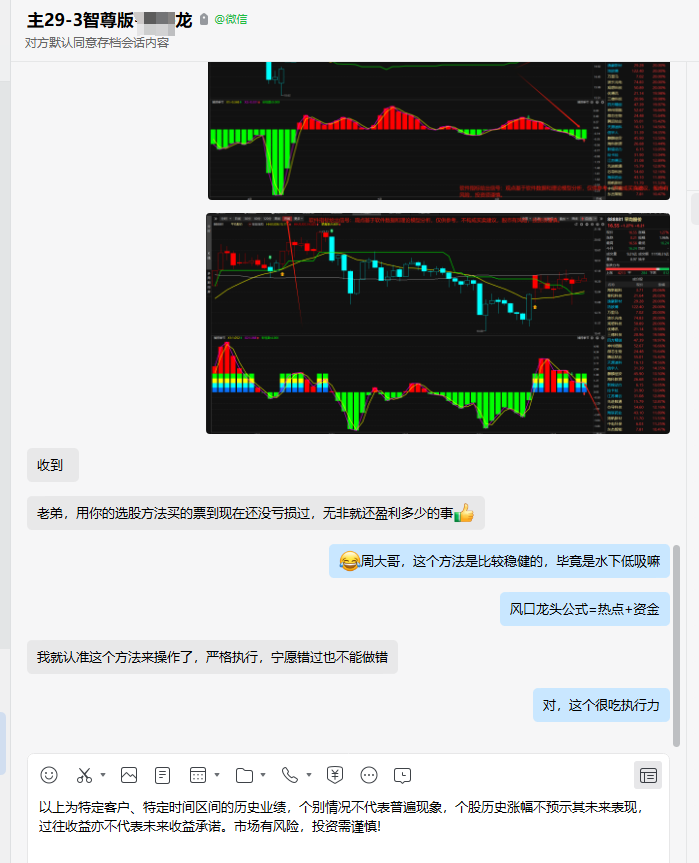Toggle the side panel icon in the toolbar

[x=648, y=775]
